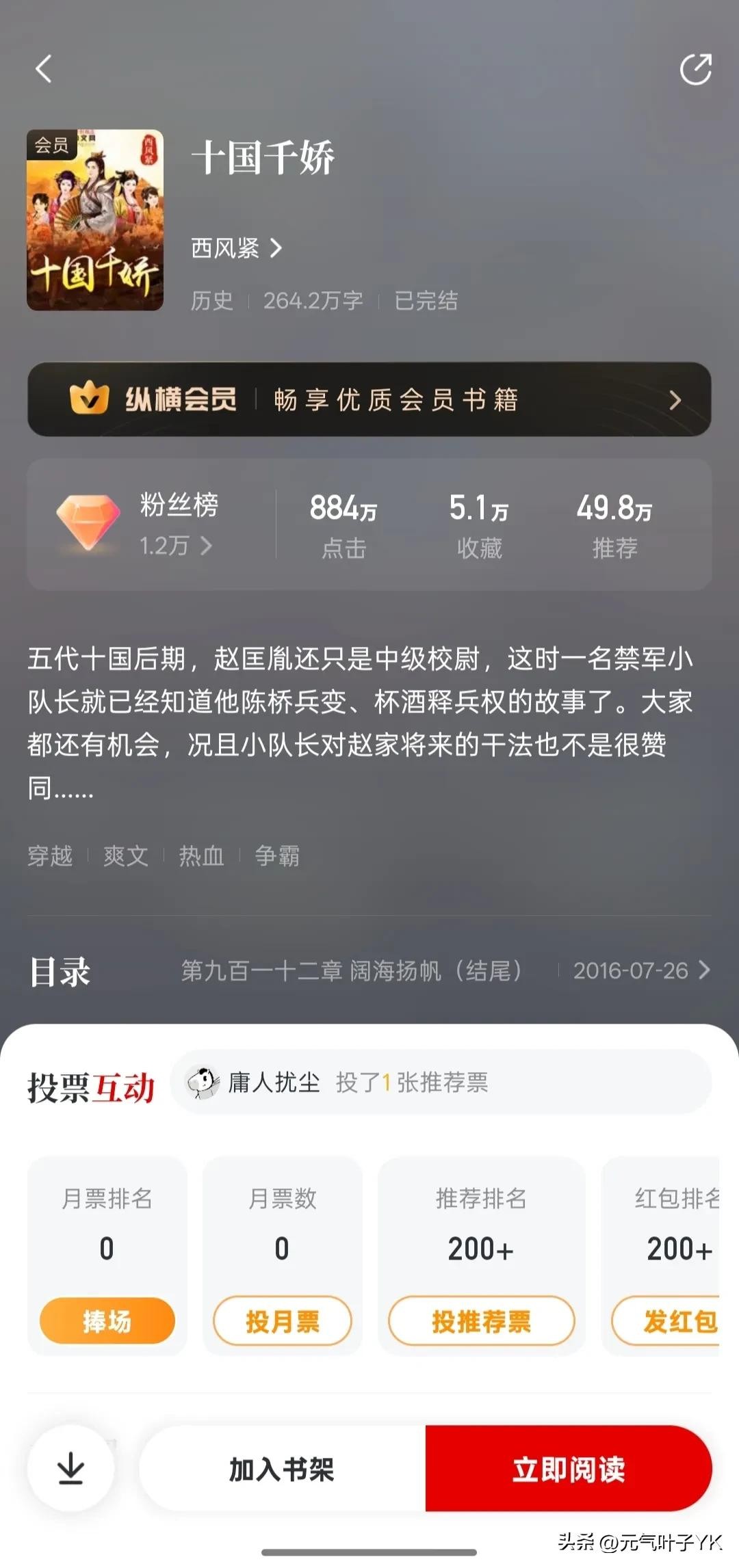Open the 十国千娇 book cover
739x1568 pixels.
pos(95,220)
